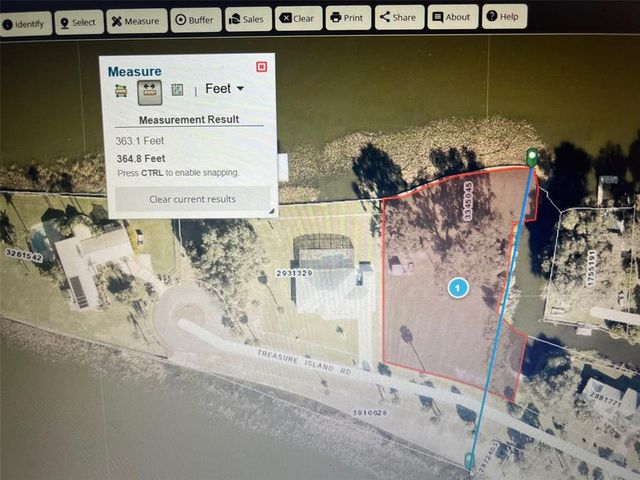Tap the Clear button in the toolbar
Viewport: 640px width, 480px height.
coord(298,18)
